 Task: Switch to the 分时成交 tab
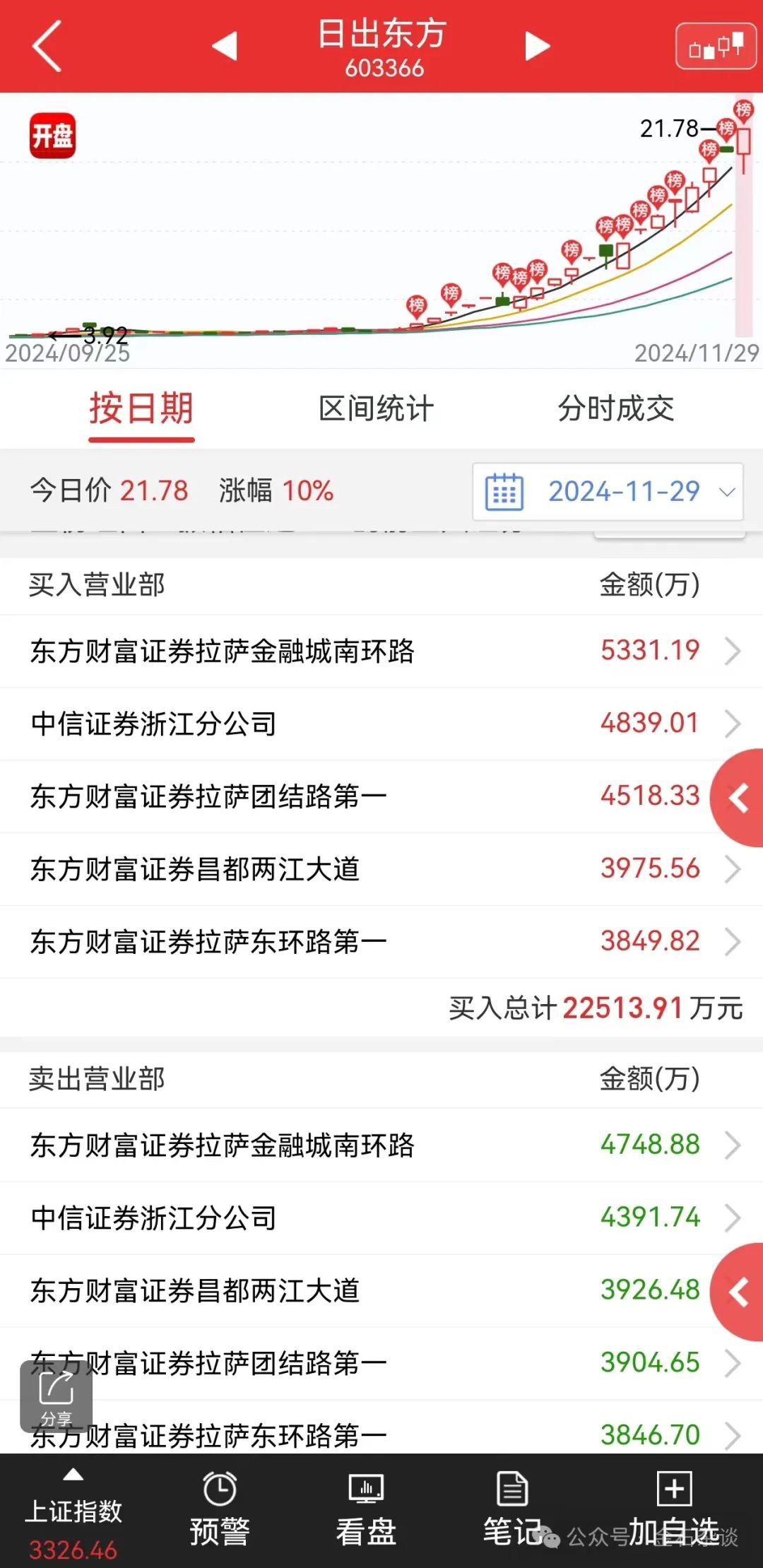click(616, 409)
